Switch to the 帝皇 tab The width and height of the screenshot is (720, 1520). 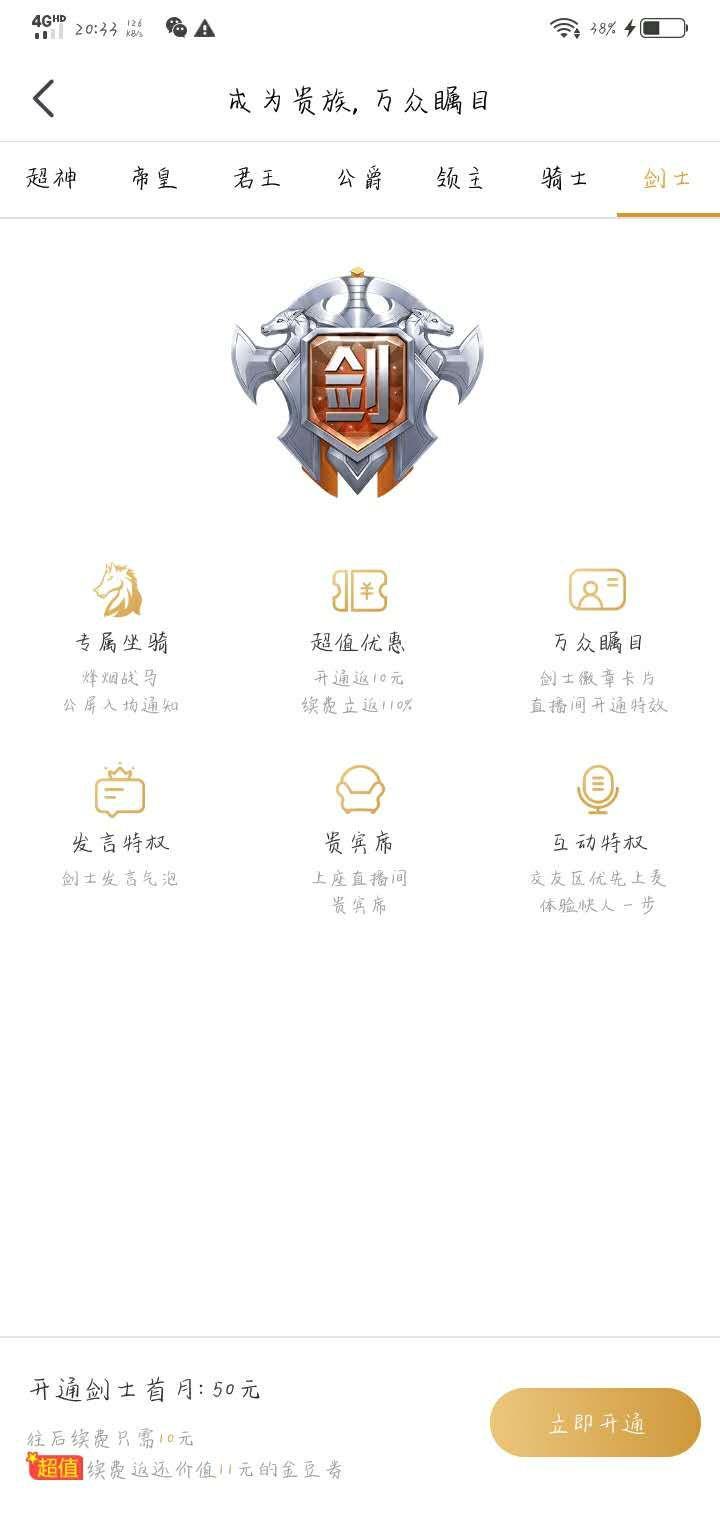coord(154,179)
